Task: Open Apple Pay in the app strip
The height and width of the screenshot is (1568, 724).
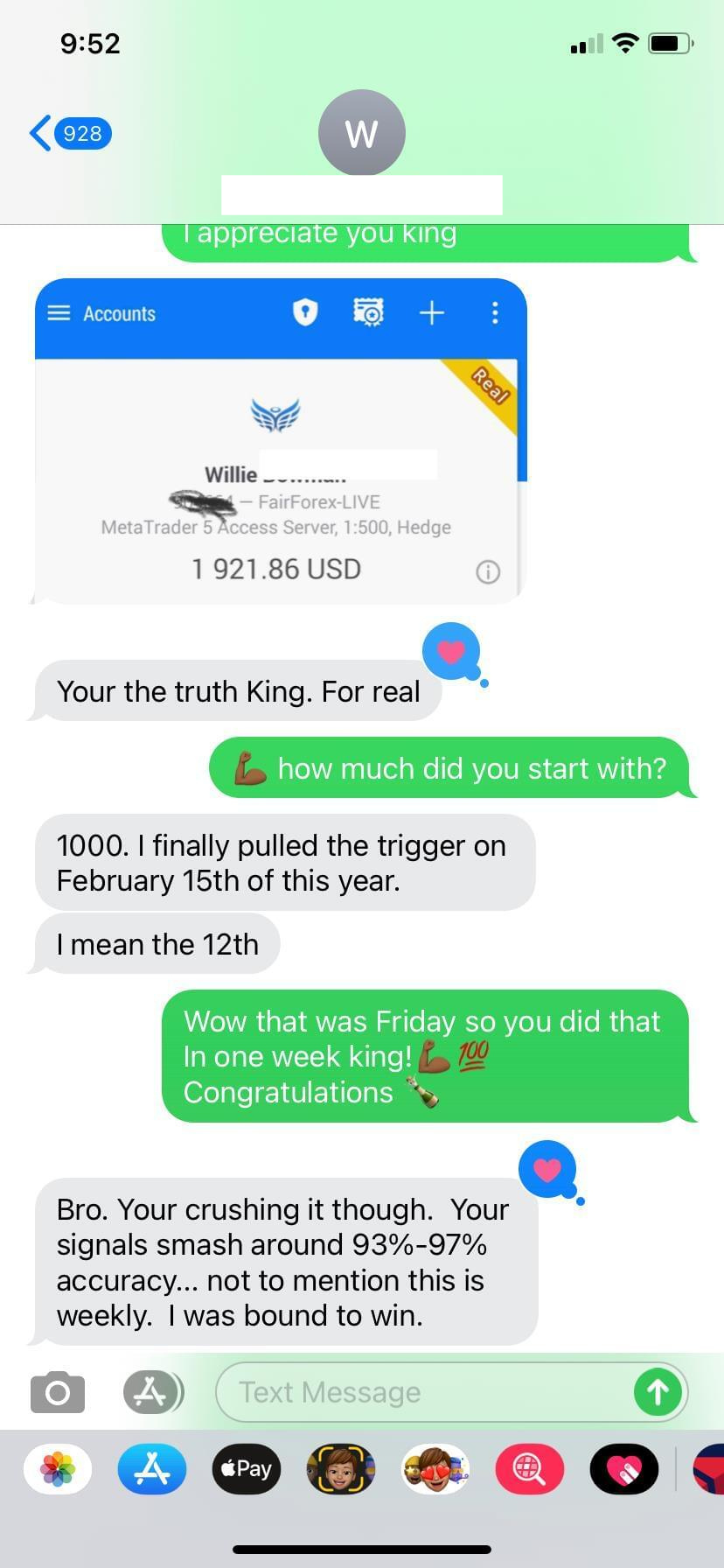Action: 247,1468
